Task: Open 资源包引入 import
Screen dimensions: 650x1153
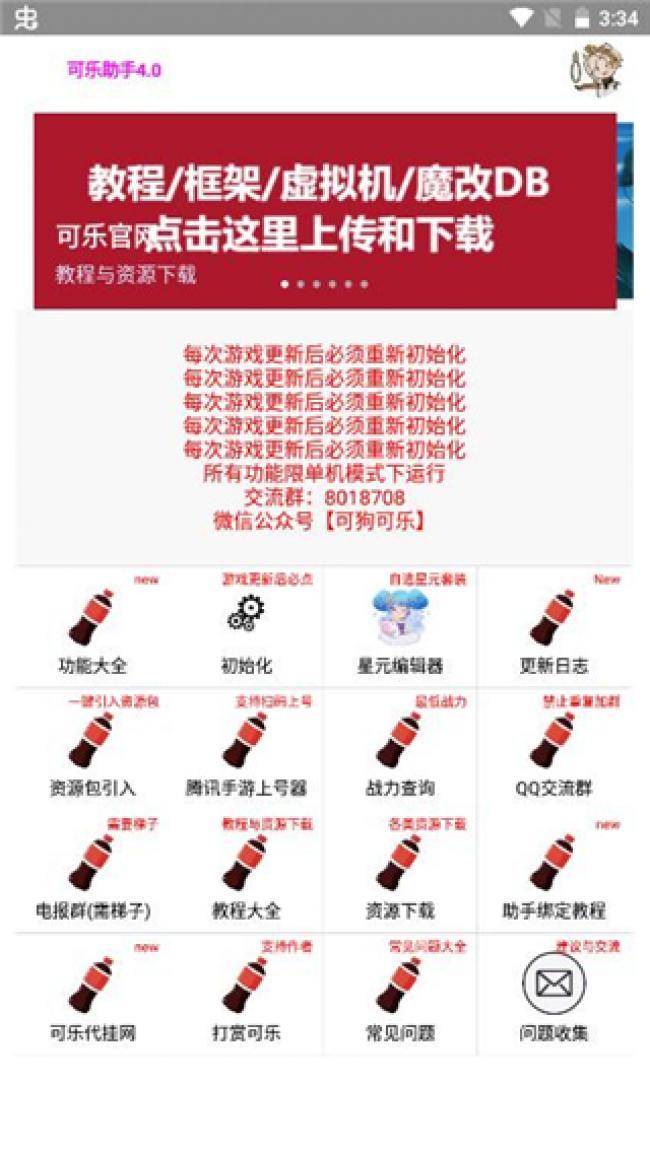Action: tap(92, 751)
